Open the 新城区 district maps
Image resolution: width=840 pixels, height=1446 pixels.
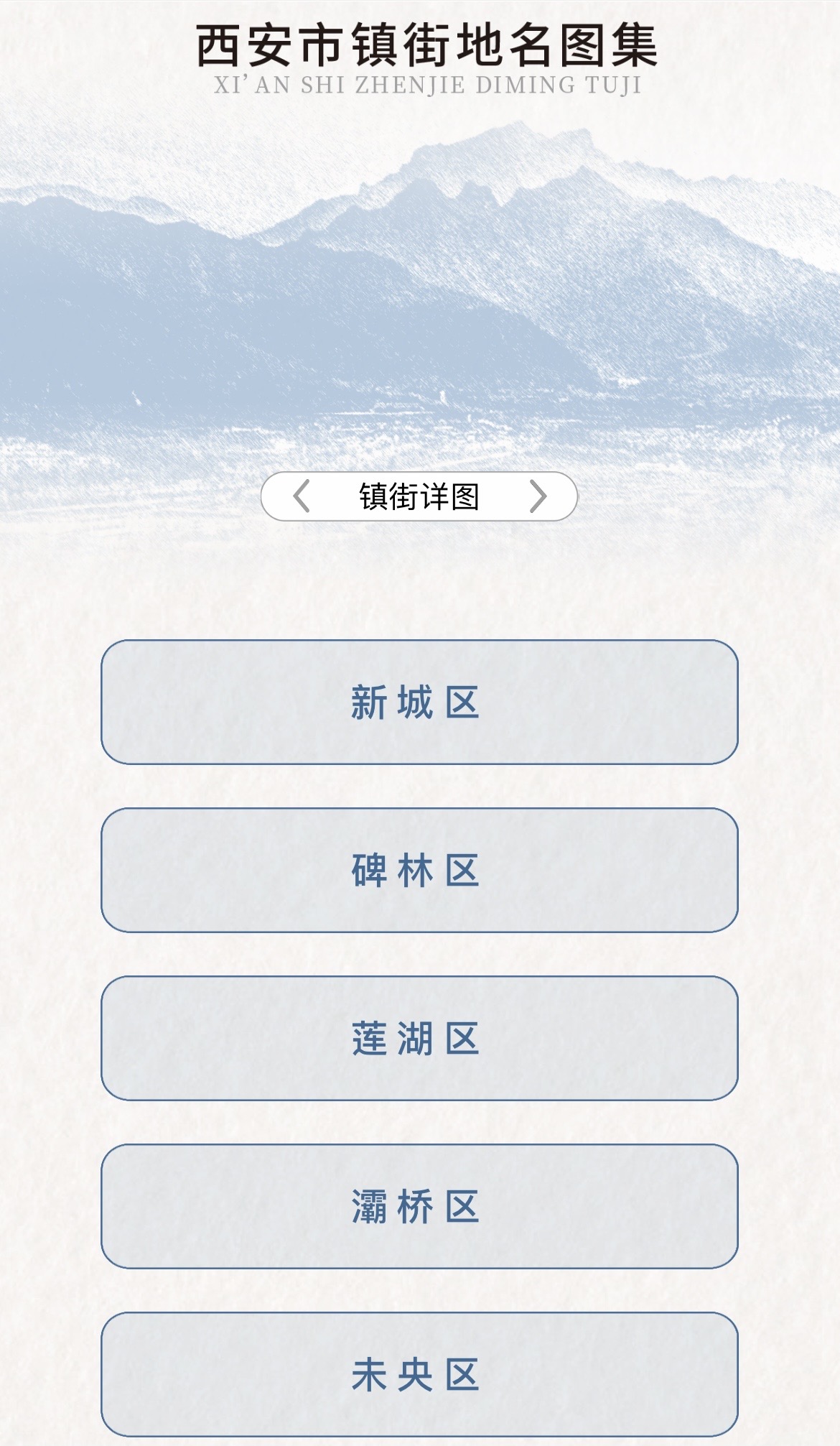419,702
